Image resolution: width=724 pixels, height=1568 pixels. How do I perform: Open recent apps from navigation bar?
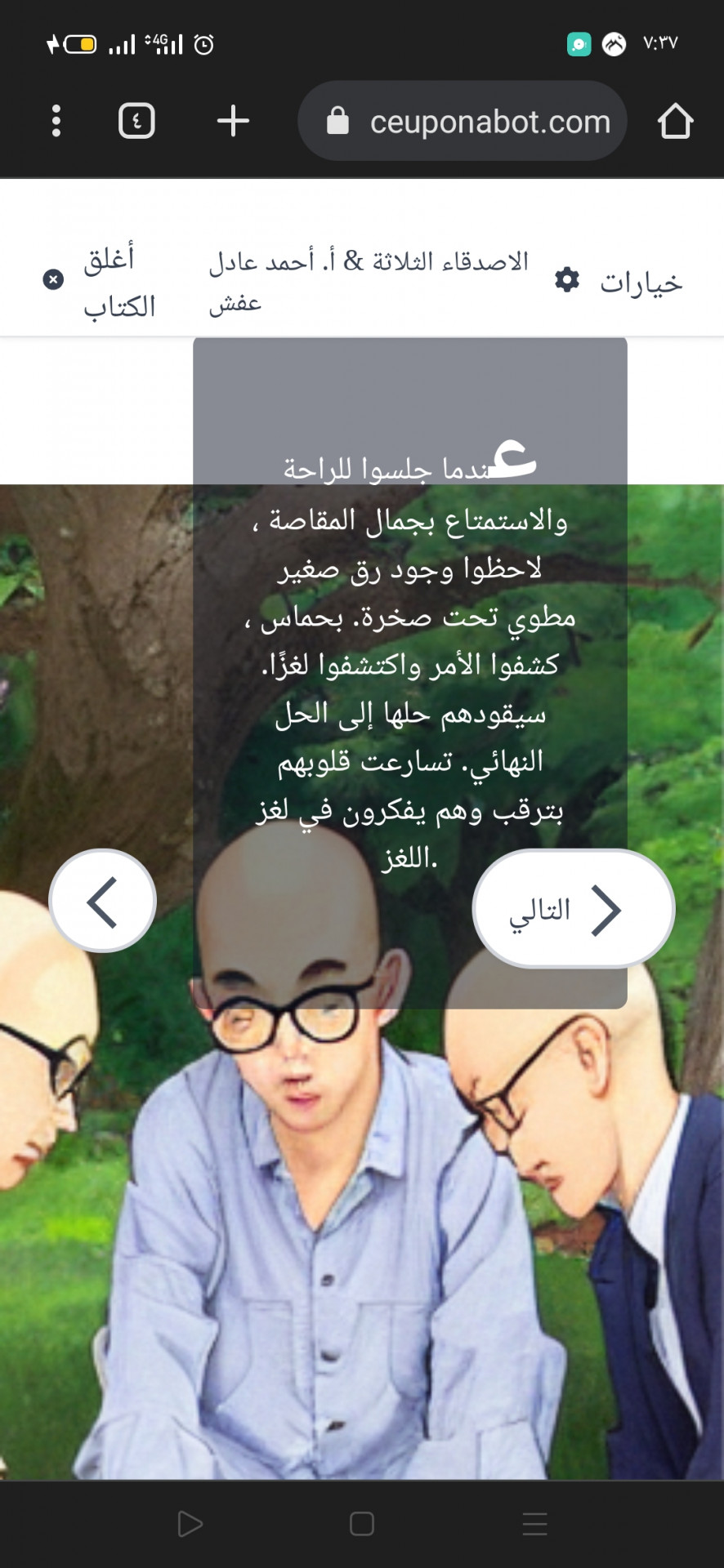coord(534,1524)
